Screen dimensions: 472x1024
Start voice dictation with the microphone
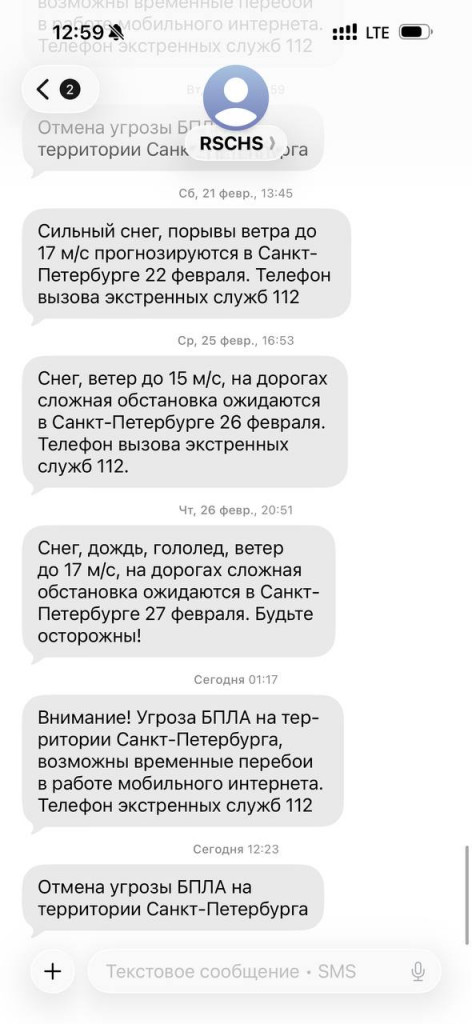pos(418,972)
